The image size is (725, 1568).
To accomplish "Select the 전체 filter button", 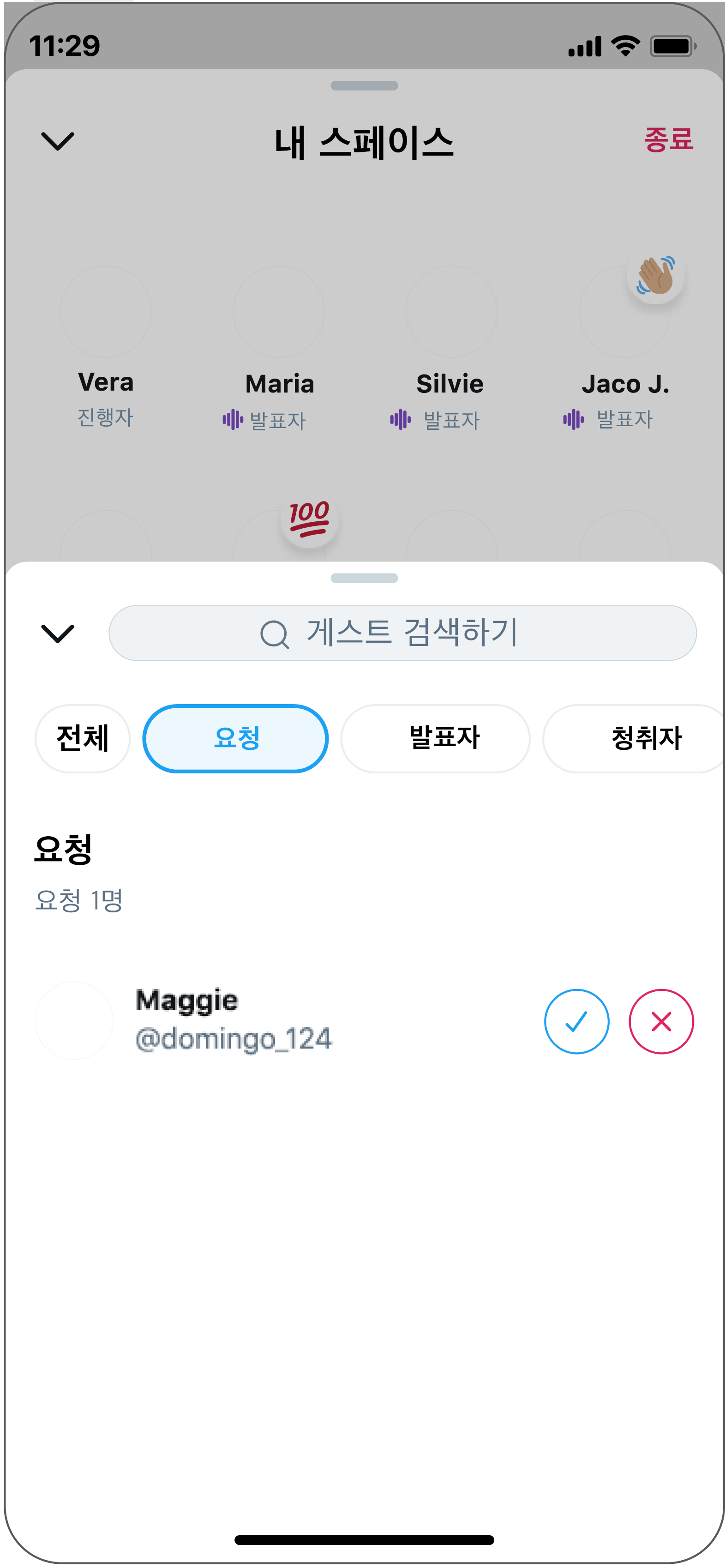I will click(x=82, y=738).
